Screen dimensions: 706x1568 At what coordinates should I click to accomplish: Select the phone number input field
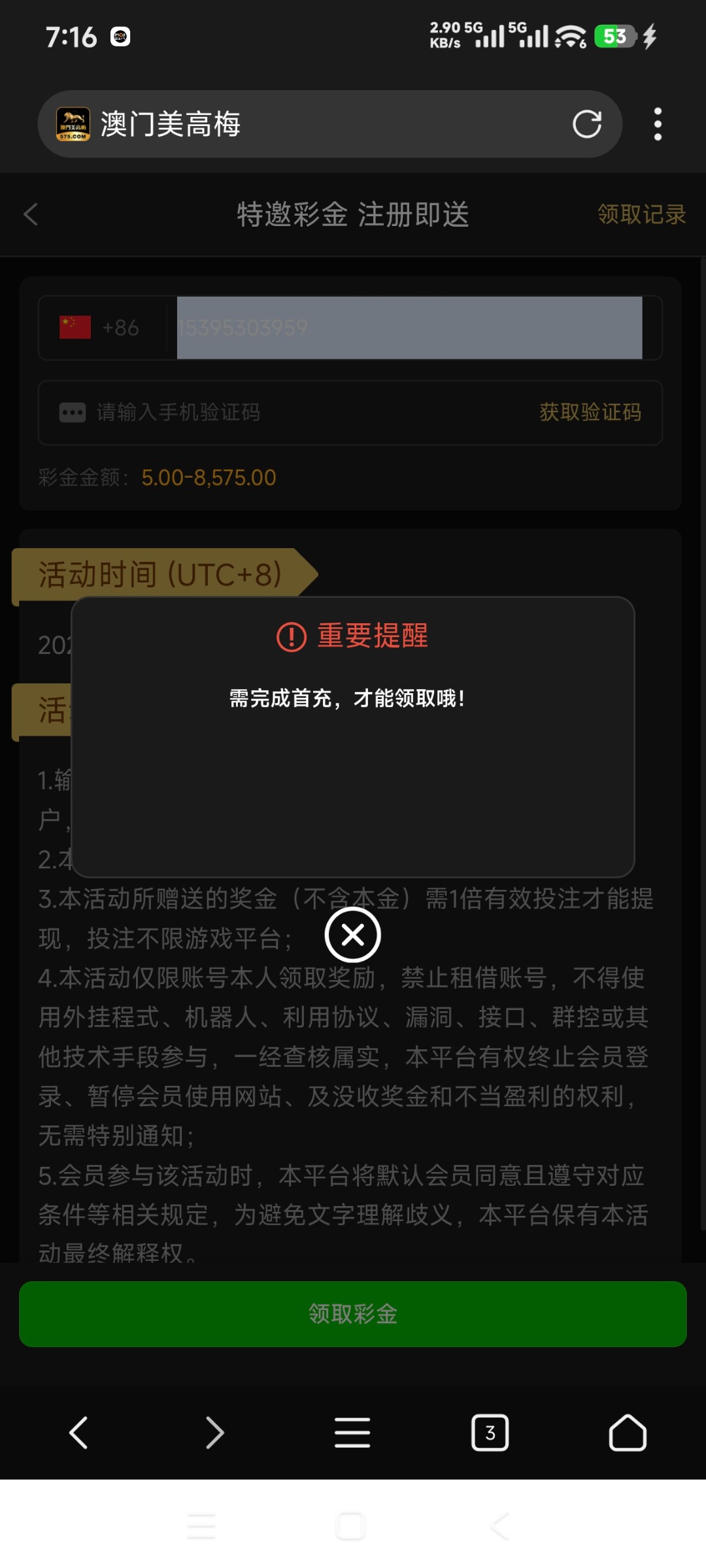tap(409, 327)
